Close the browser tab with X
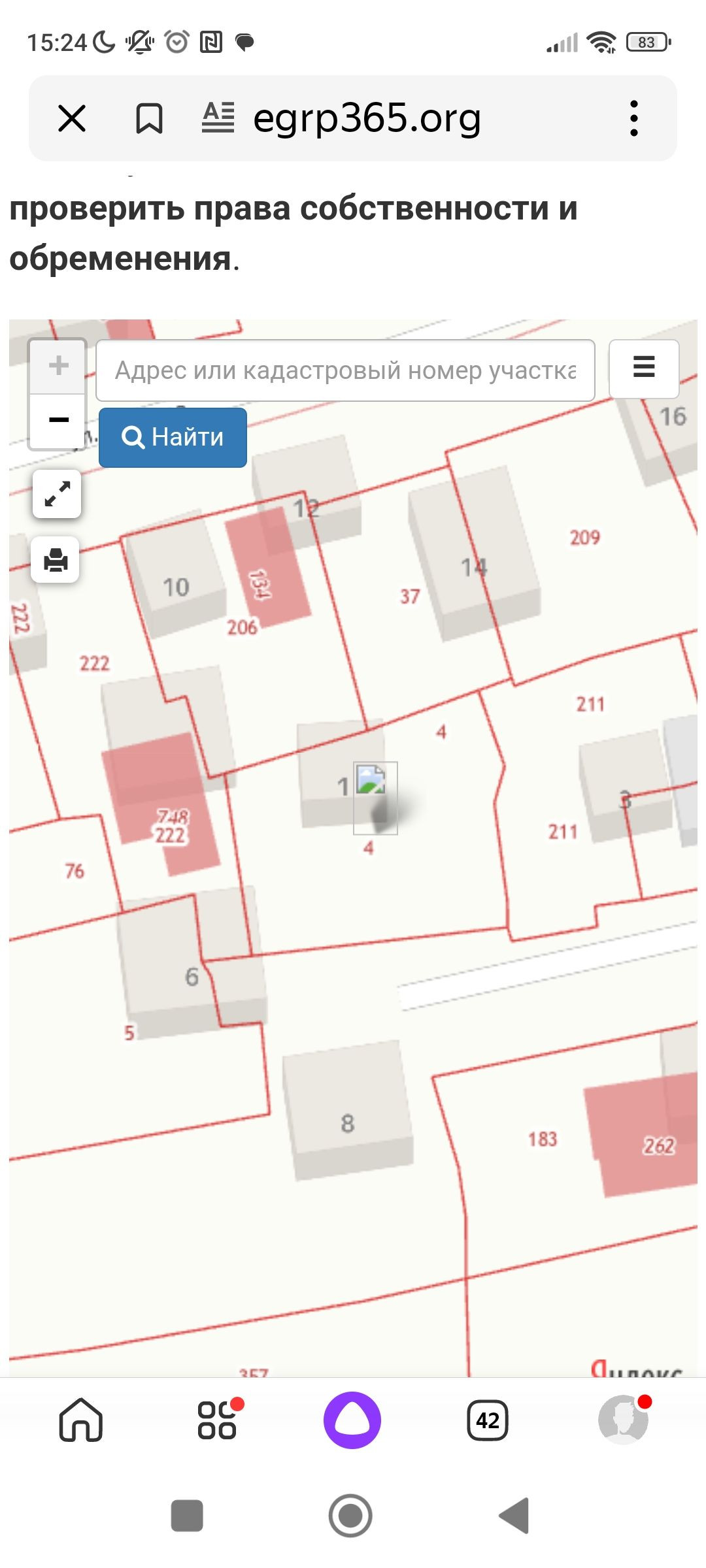The image size is (706, 1568). [x=72, y=119]
